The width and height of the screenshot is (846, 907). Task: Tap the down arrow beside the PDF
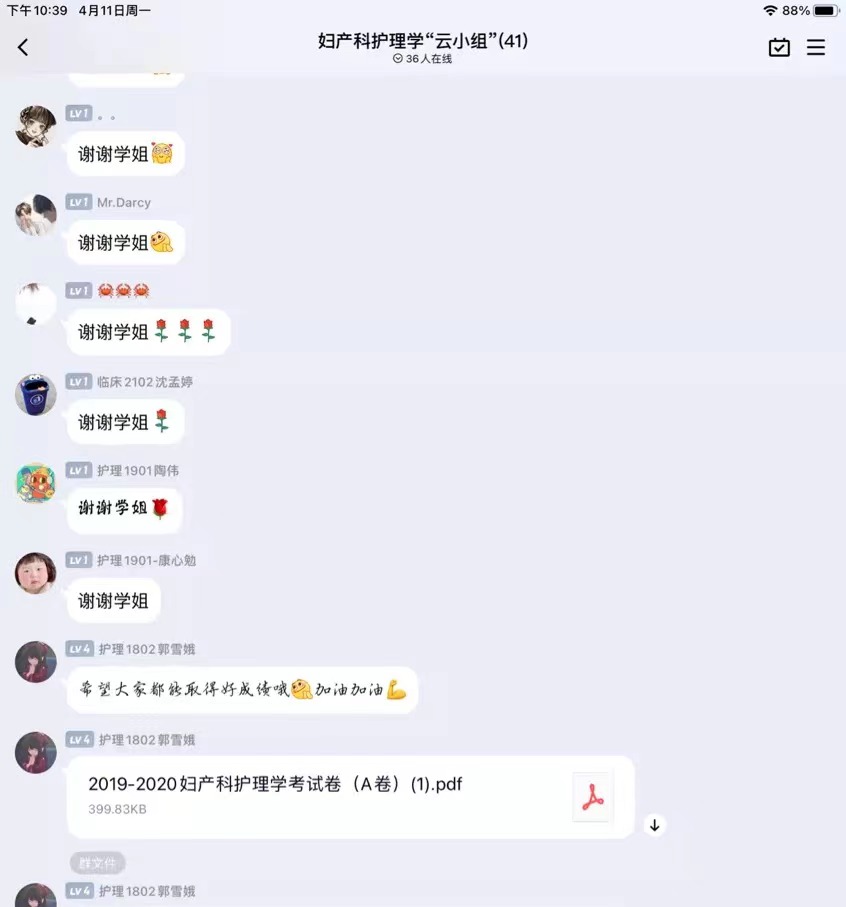coord(655,825)
